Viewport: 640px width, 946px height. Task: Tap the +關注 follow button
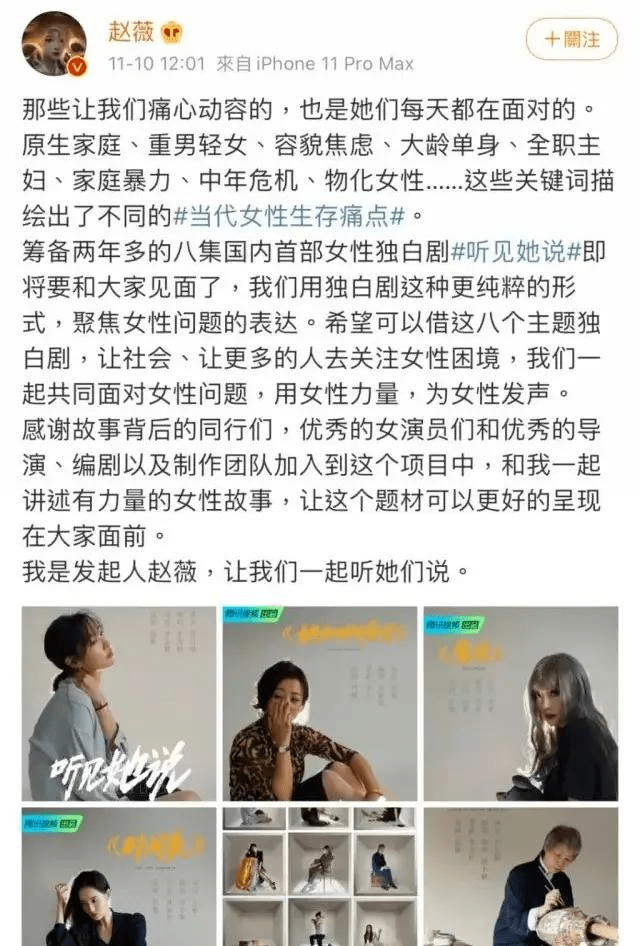571,39
